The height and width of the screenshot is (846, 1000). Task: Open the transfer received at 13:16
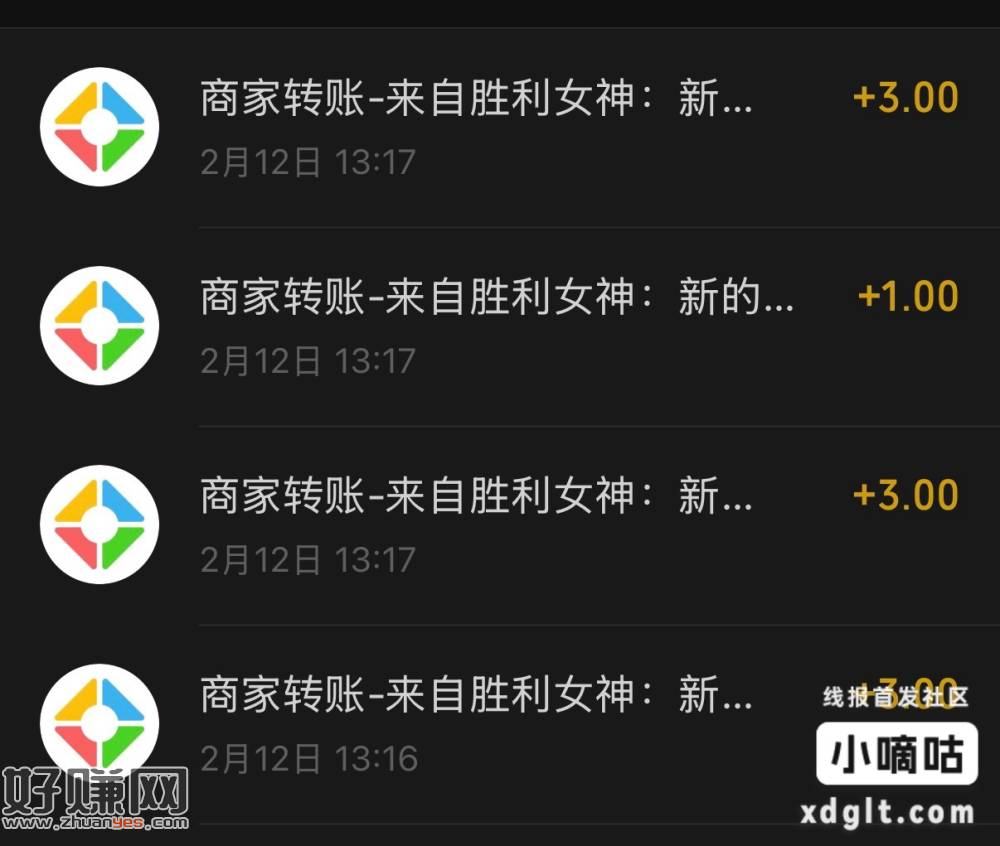pos(480,722)
